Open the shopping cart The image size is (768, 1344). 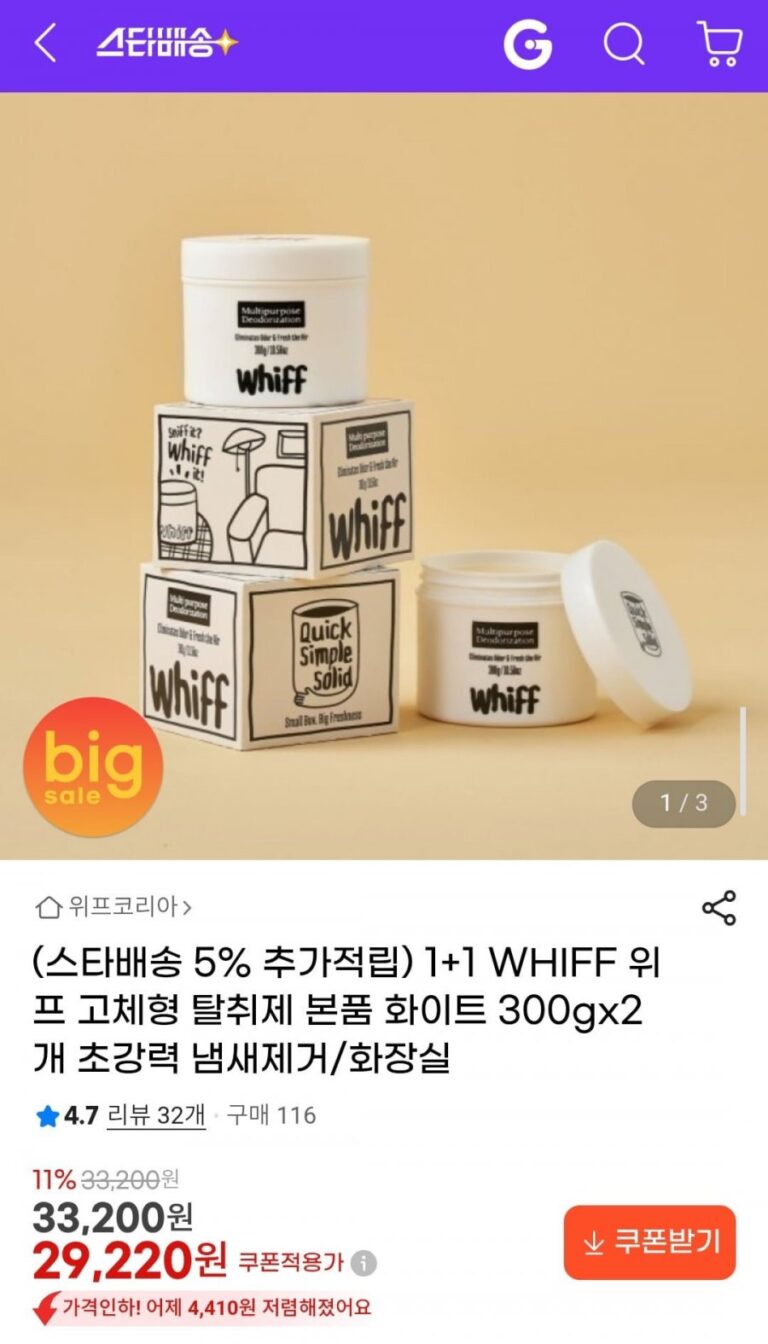point(719,45)
